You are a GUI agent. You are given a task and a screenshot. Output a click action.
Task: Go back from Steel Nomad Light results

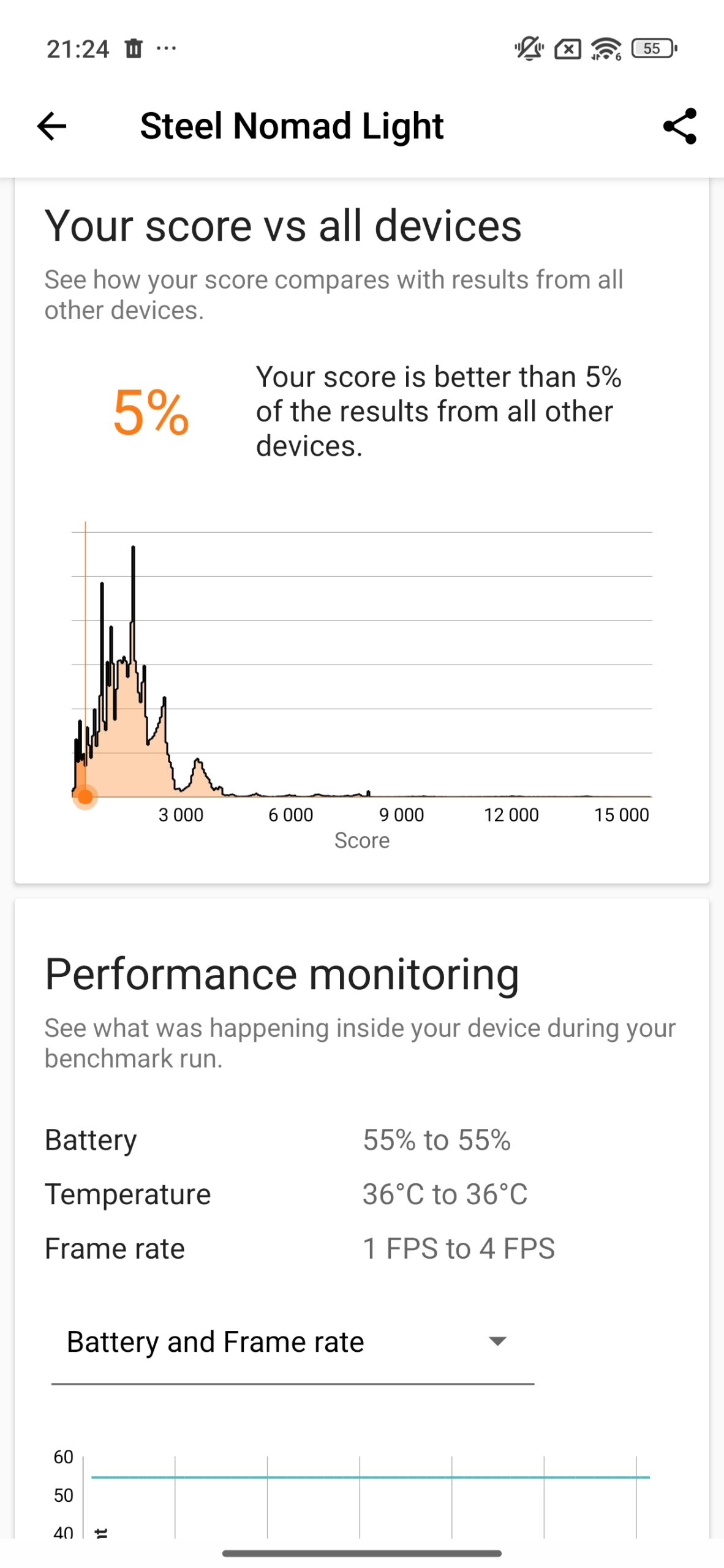point(51,127)
